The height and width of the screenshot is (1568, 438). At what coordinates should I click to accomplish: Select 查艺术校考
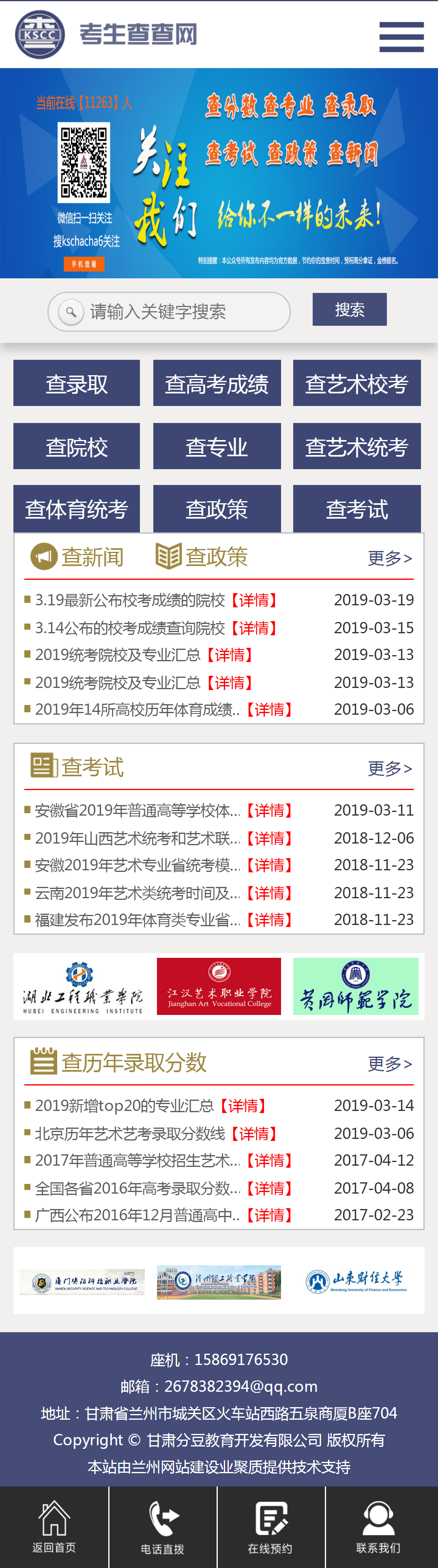click(x=356, y=383)
